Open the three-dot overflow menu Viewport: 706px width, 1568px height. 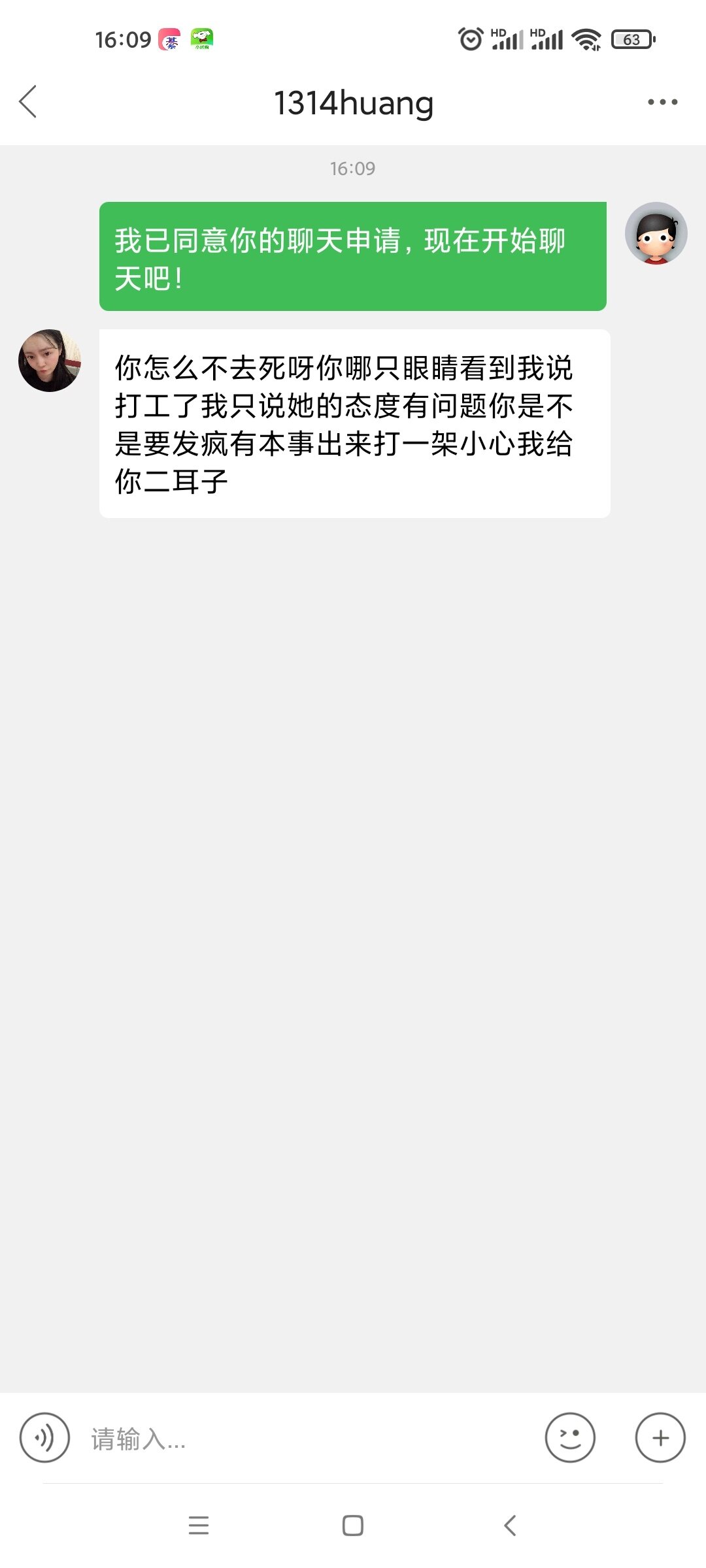point(662,102)
